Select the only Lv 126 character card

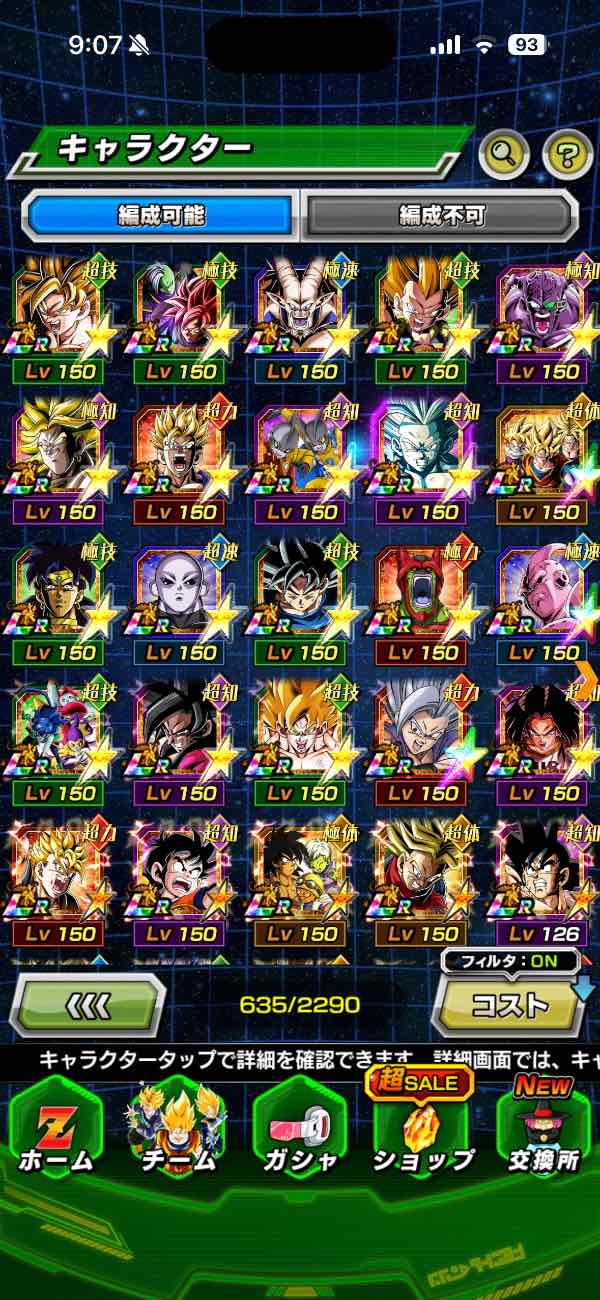pos(544,886)
